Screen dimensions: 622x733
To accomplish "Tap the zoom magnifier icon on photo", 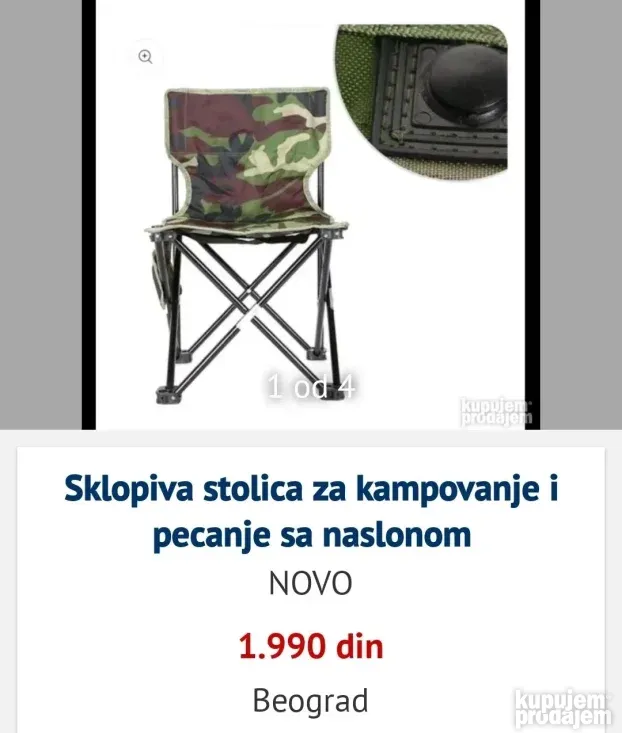I will click(x=146, y=57).
